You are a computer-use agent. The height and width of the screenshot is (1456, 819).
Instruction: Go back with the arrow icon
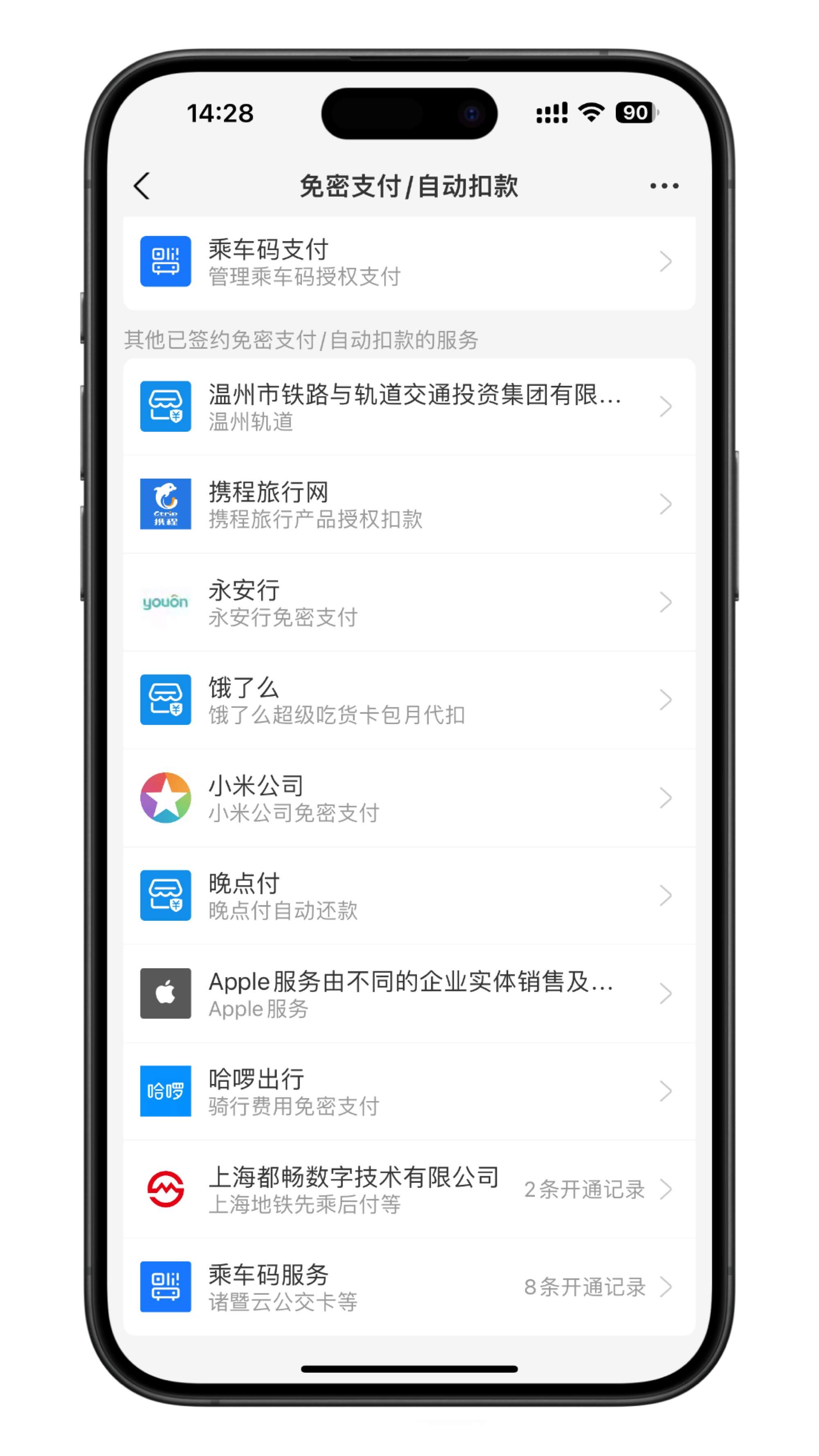coord(142,186)
